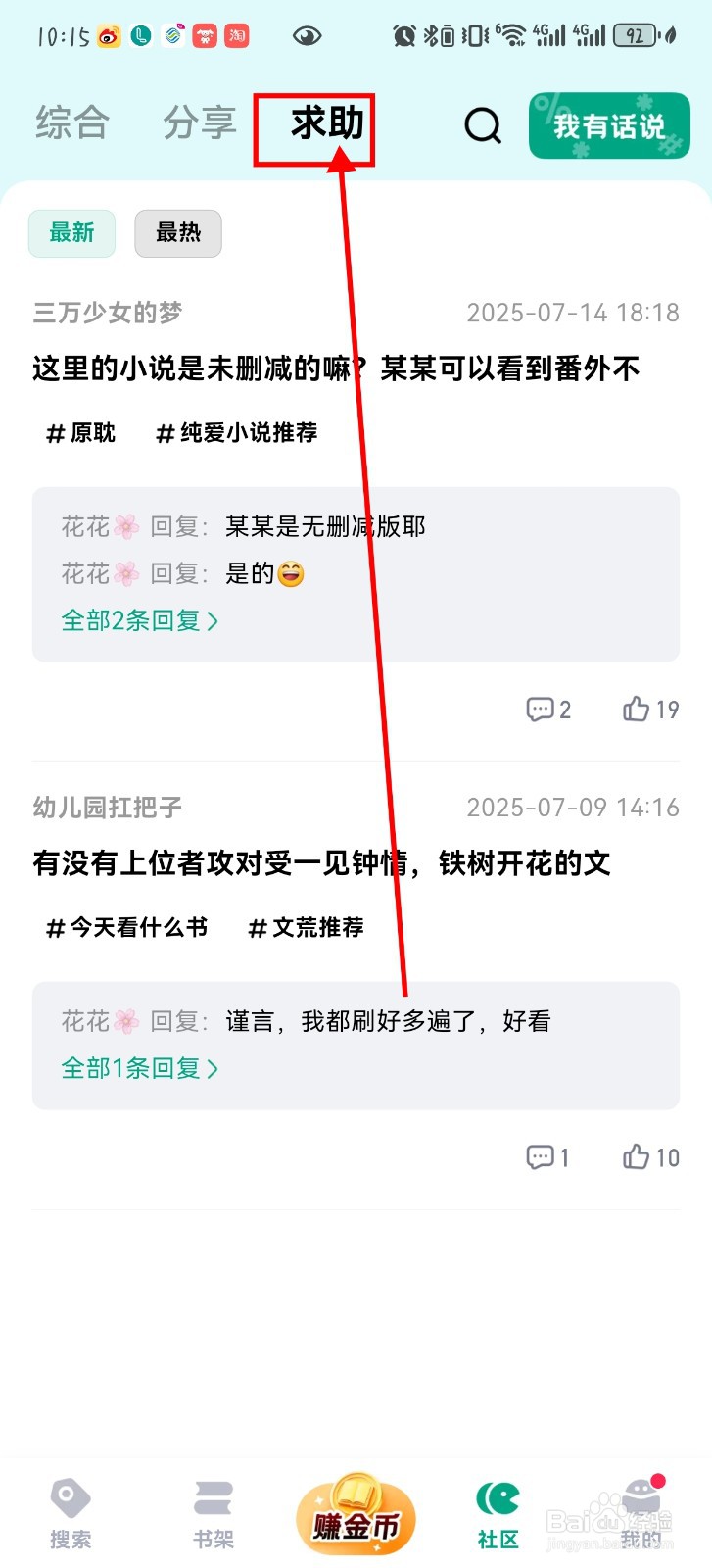Like the post with 19 likes
This screenshot has width=712, height=1568.
coord(639,709)
